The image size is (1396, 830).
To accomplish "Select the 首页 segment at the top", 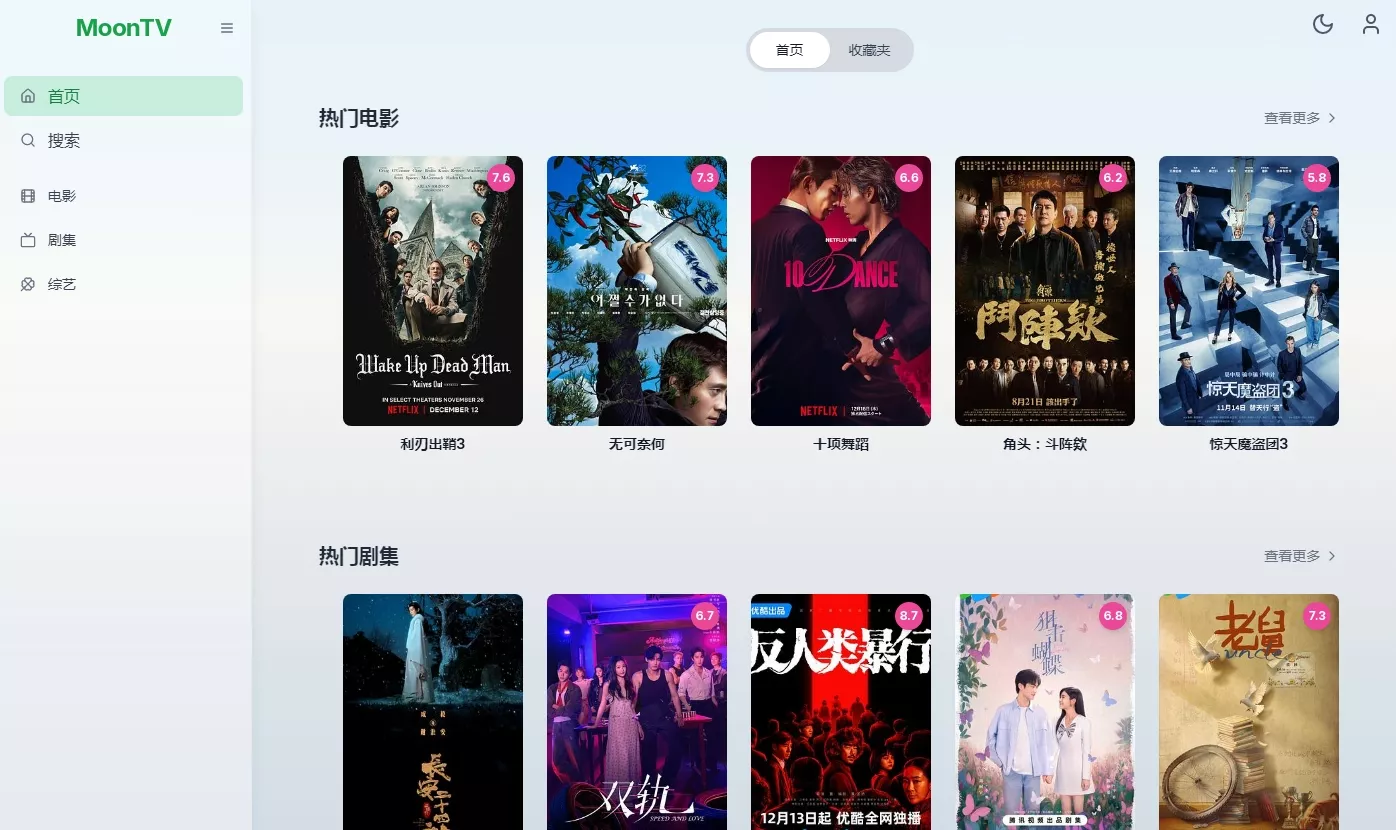I will (x=790, y=50).
